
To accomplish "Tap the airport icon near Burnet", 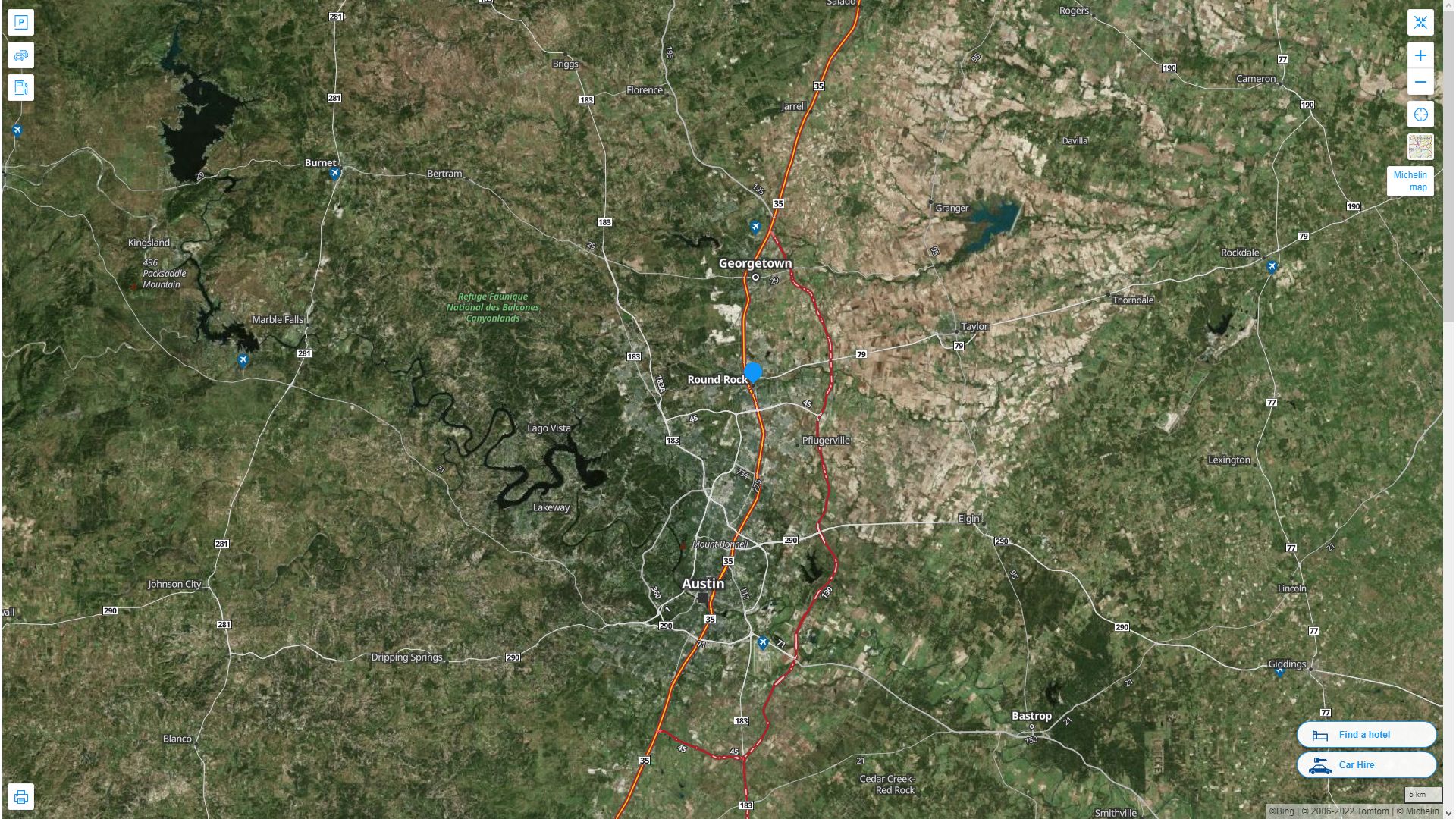I will click(335, 174).
